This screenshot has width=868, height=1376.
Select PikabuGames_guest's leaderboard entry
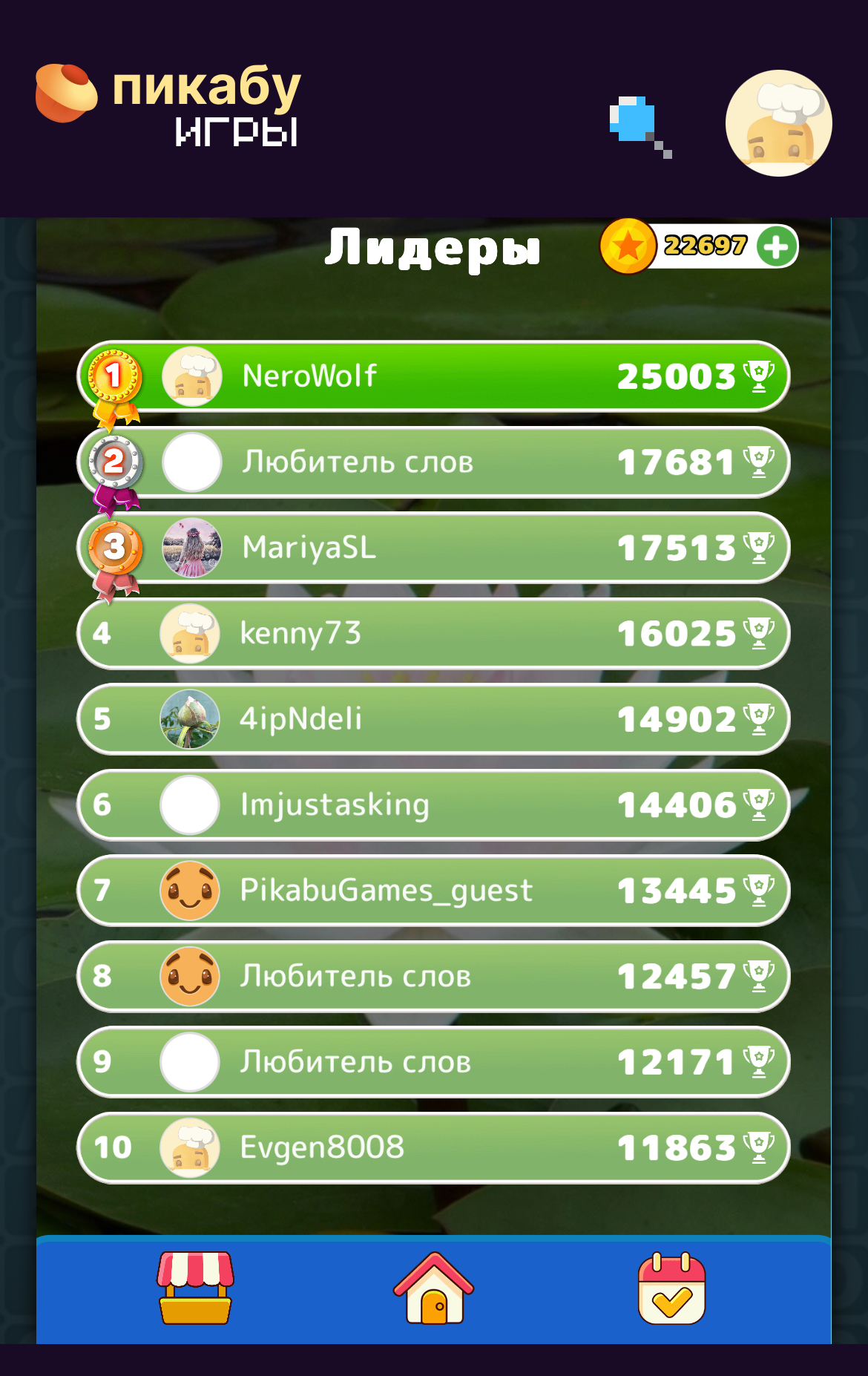click(434, 891)
